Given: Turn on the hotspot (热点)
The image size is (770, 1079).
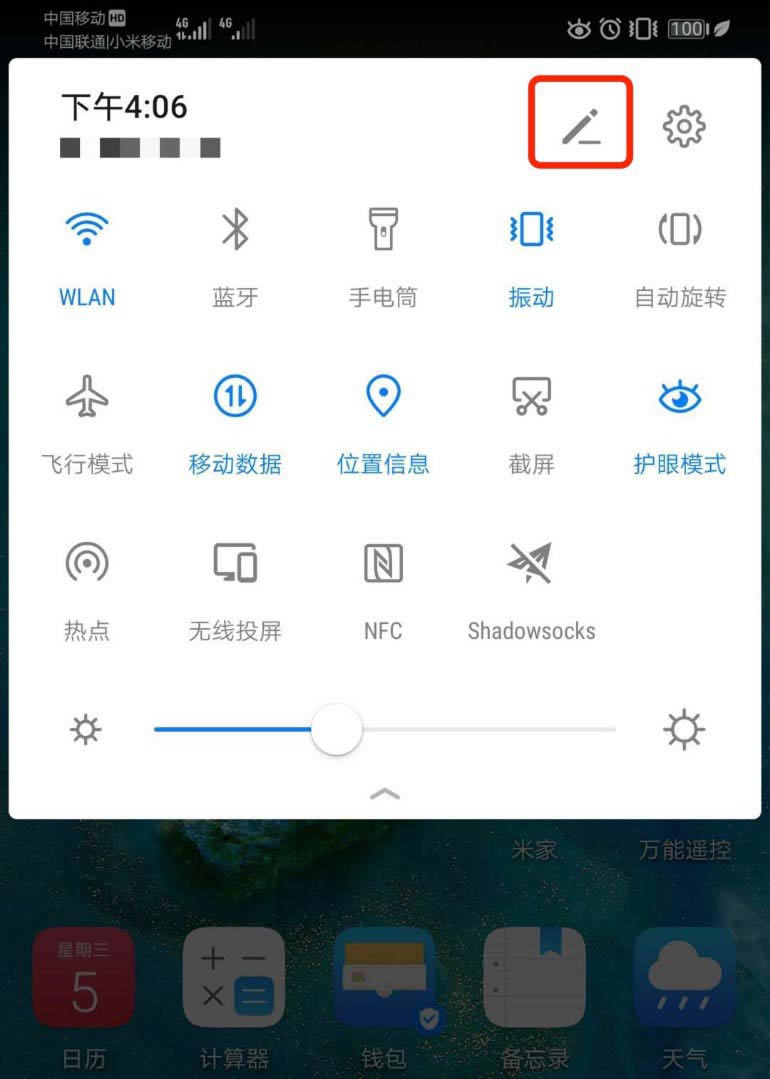Looking at the screenshot, I should point(87,563).
